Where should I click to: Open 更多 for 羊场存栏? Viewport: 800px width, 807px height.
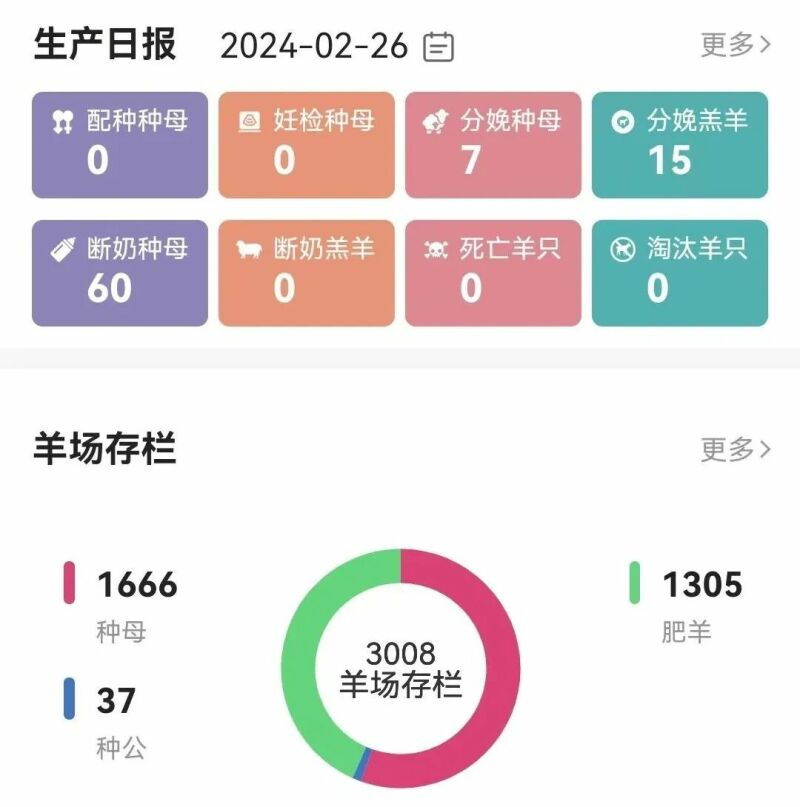[x=735, y=449]
